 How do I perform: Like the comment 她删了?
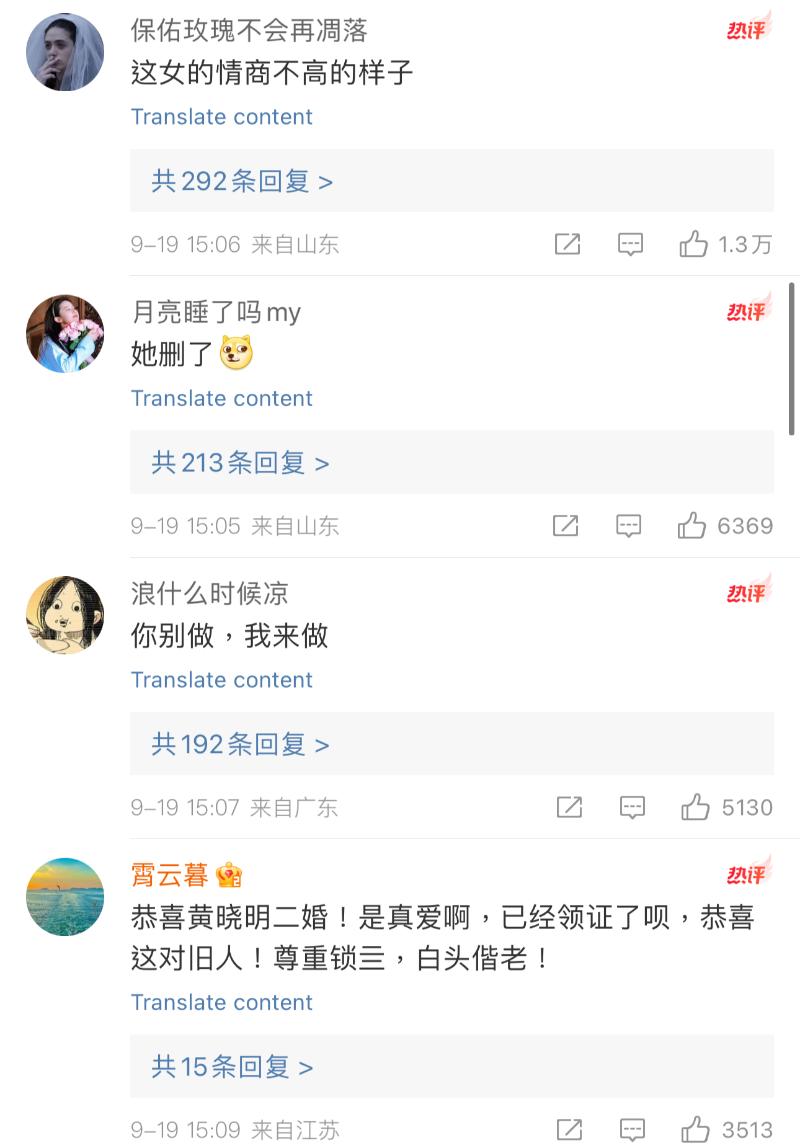point(692,526)
